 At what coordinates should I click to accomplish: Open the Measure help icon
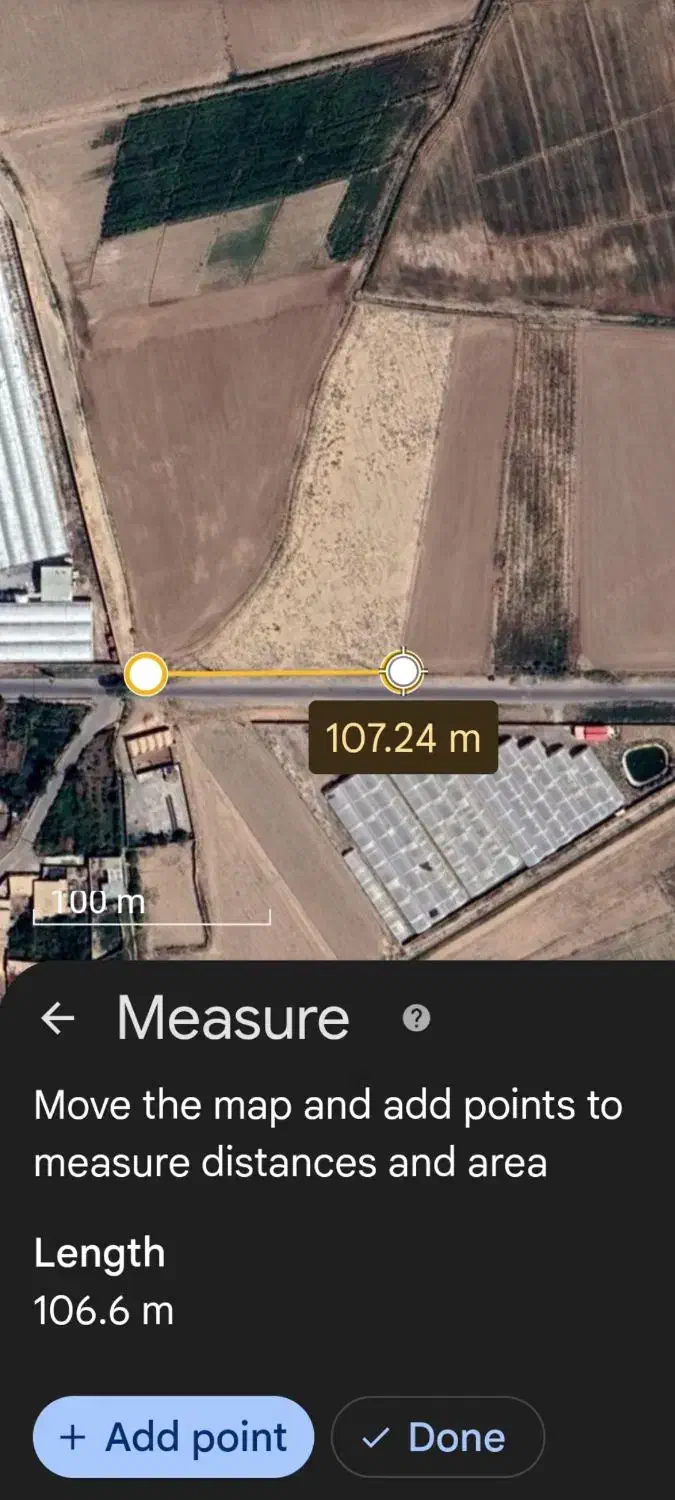(417, 1018)
